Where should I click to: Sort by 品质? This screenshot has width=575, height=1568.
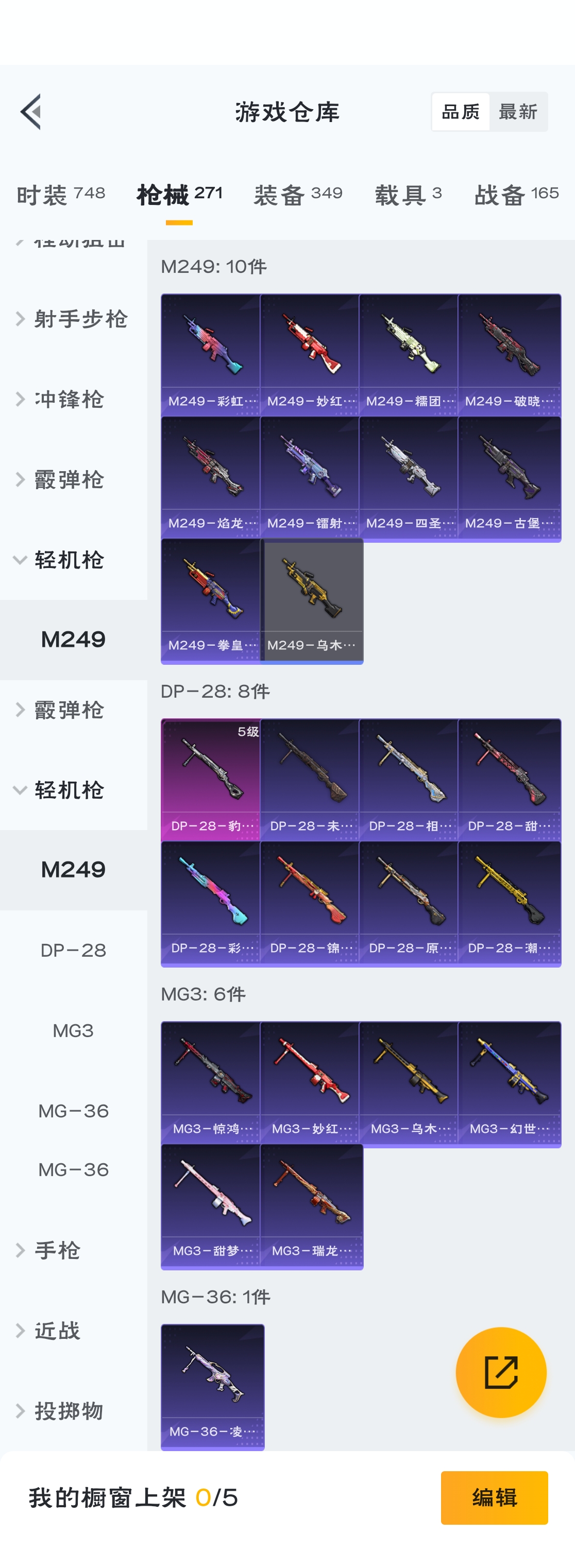pyautogui.click(x=461, y=112)
